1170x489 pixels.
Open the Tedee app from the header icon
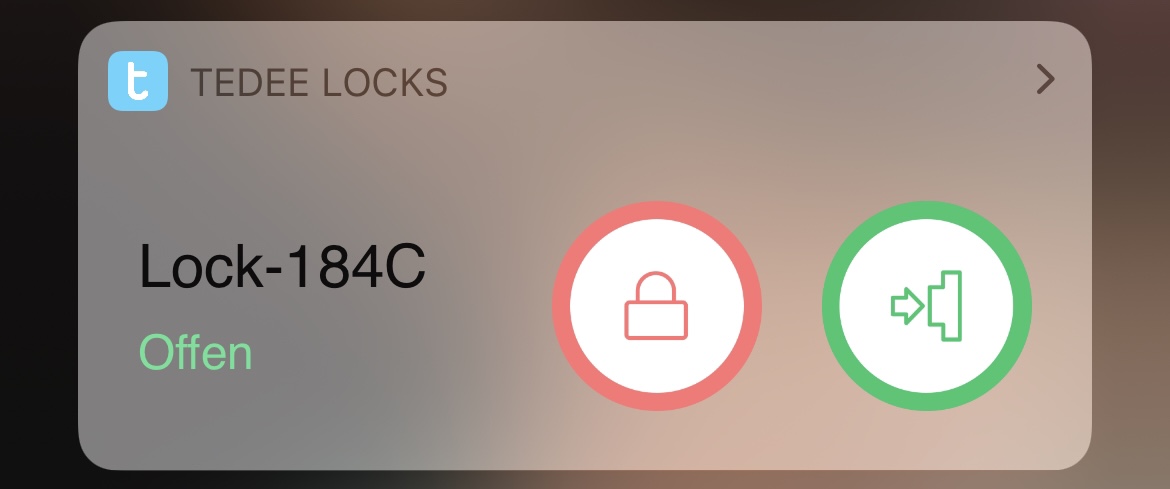coord(137,82)
